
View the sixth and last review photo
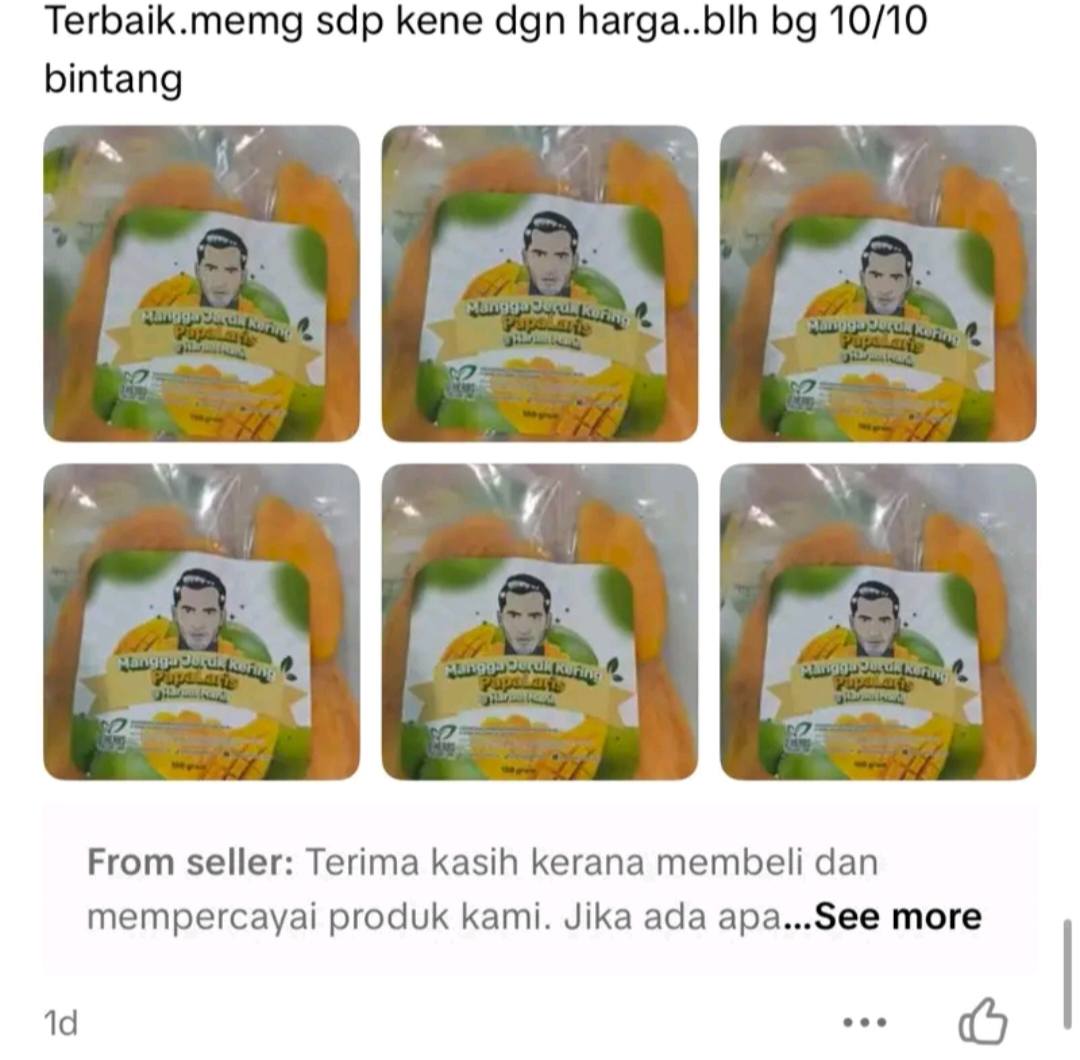pos(878,621)
